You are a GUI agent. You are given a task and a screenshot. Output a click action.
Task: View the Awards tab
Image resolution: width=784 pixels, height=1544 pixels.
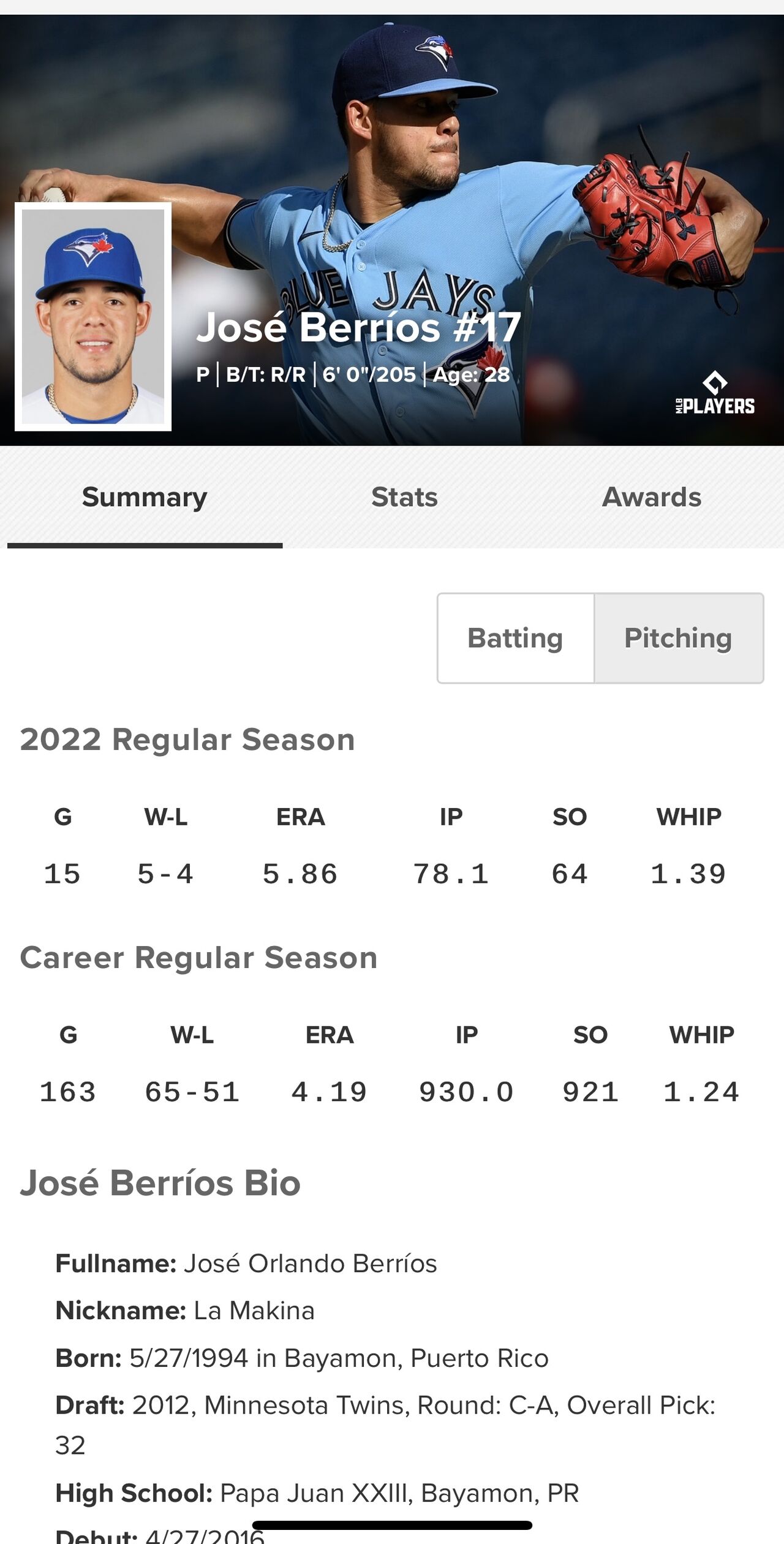tap(652, 497)
